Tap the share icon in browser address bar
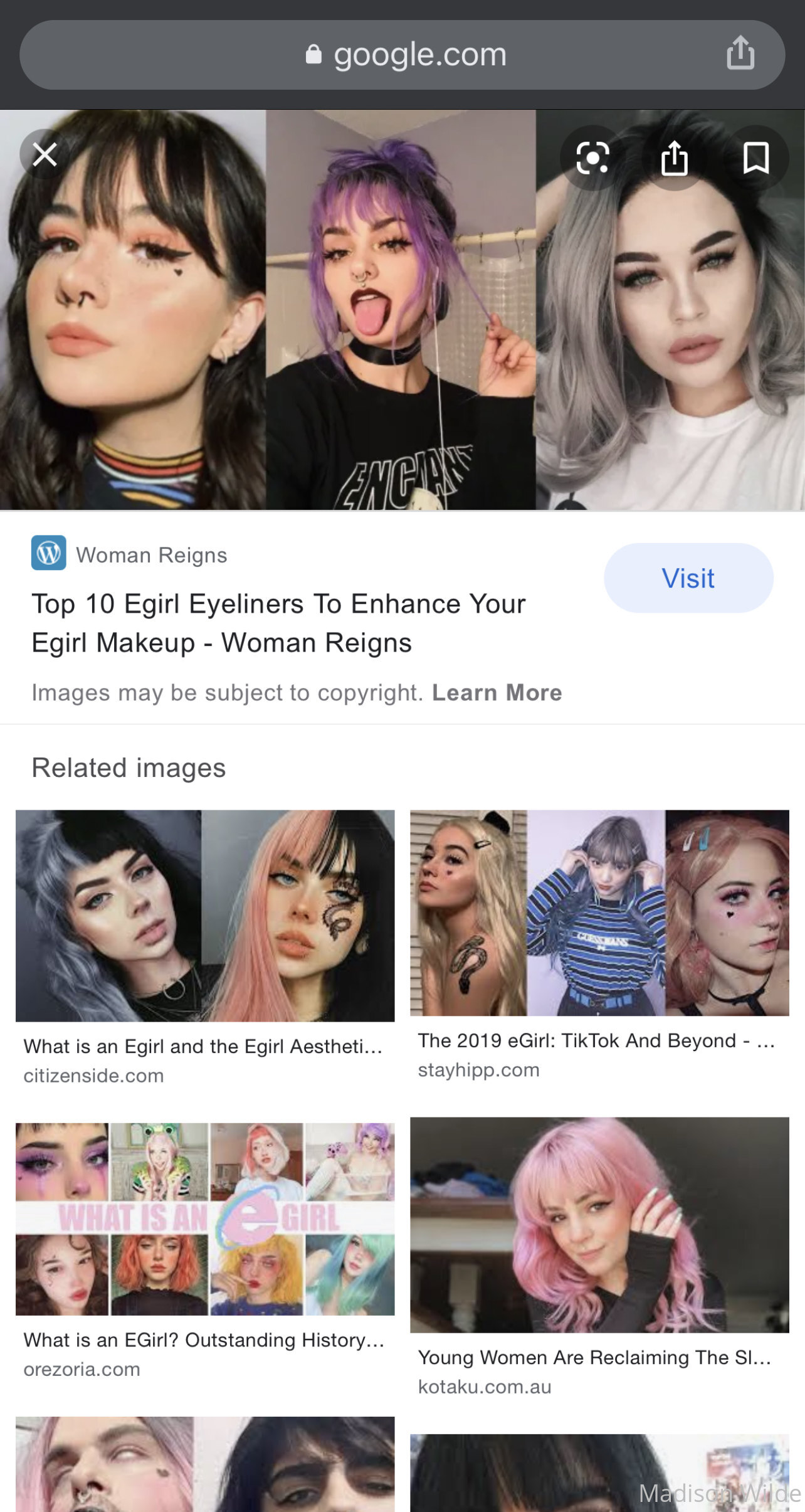 point(740,53)
